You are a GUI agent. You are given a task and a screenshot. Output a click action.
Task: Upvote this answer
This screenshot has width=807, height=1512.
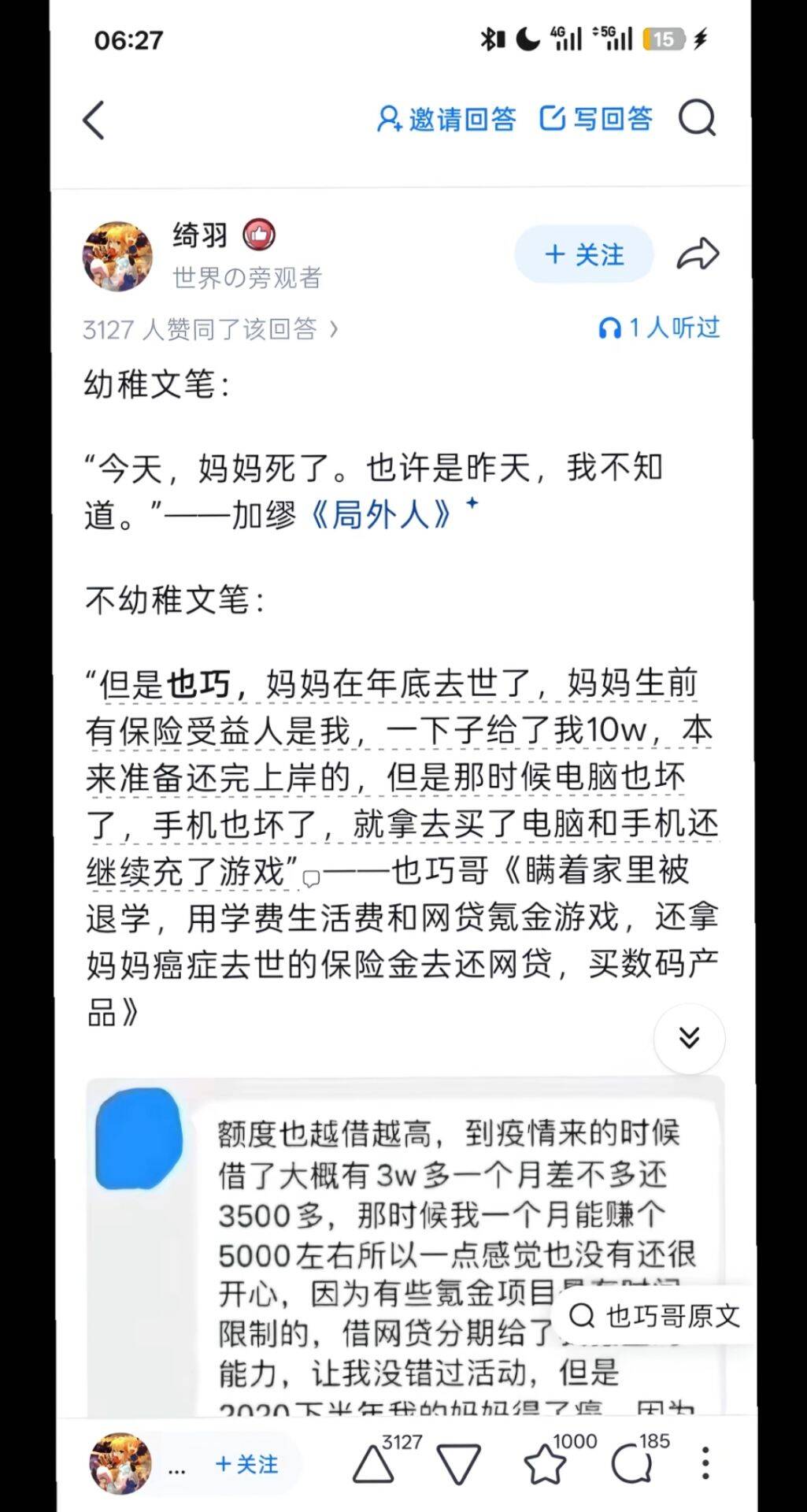373,1464
